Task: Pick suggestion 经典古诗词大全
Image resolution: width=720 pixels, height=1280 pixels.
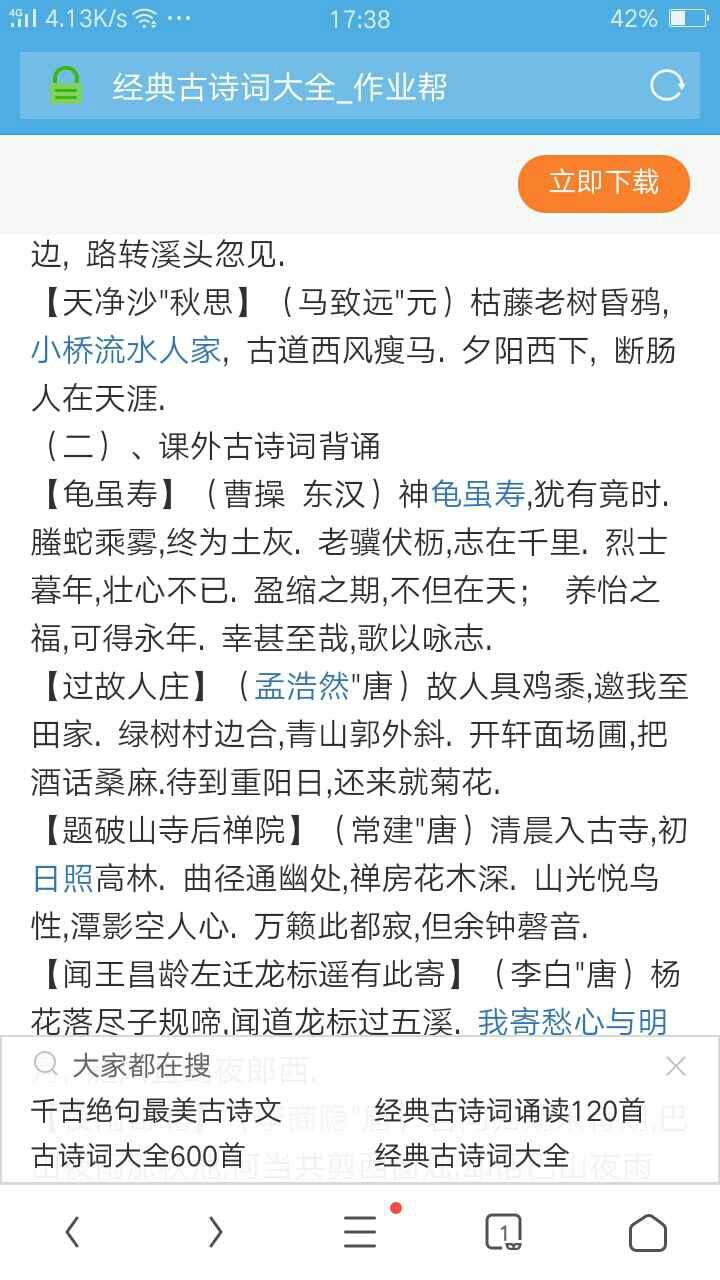Action: point(472,1156)
